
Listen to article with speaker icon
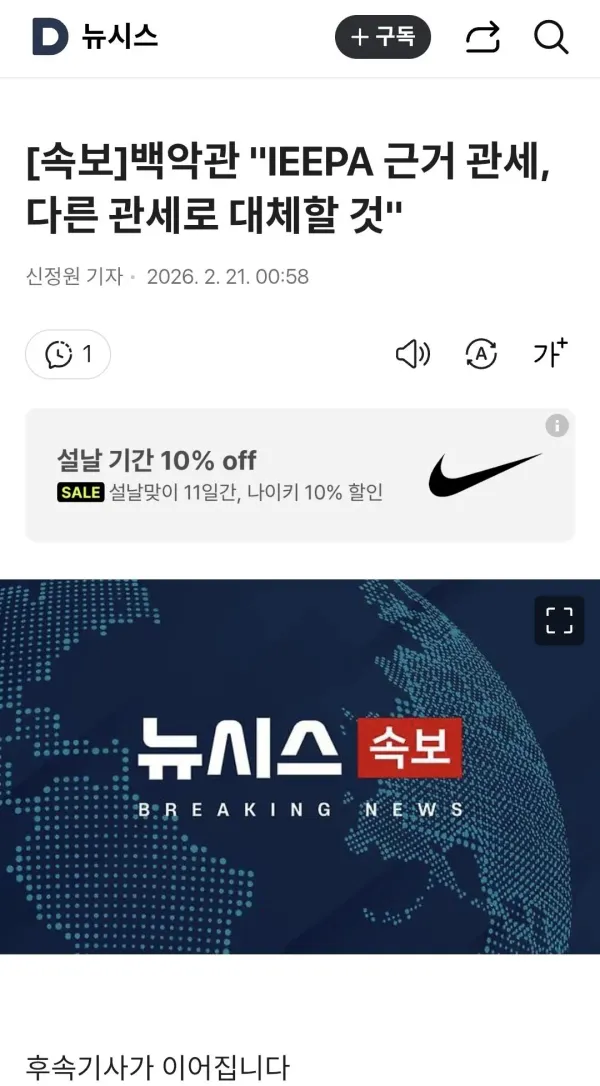click(413, 355)
